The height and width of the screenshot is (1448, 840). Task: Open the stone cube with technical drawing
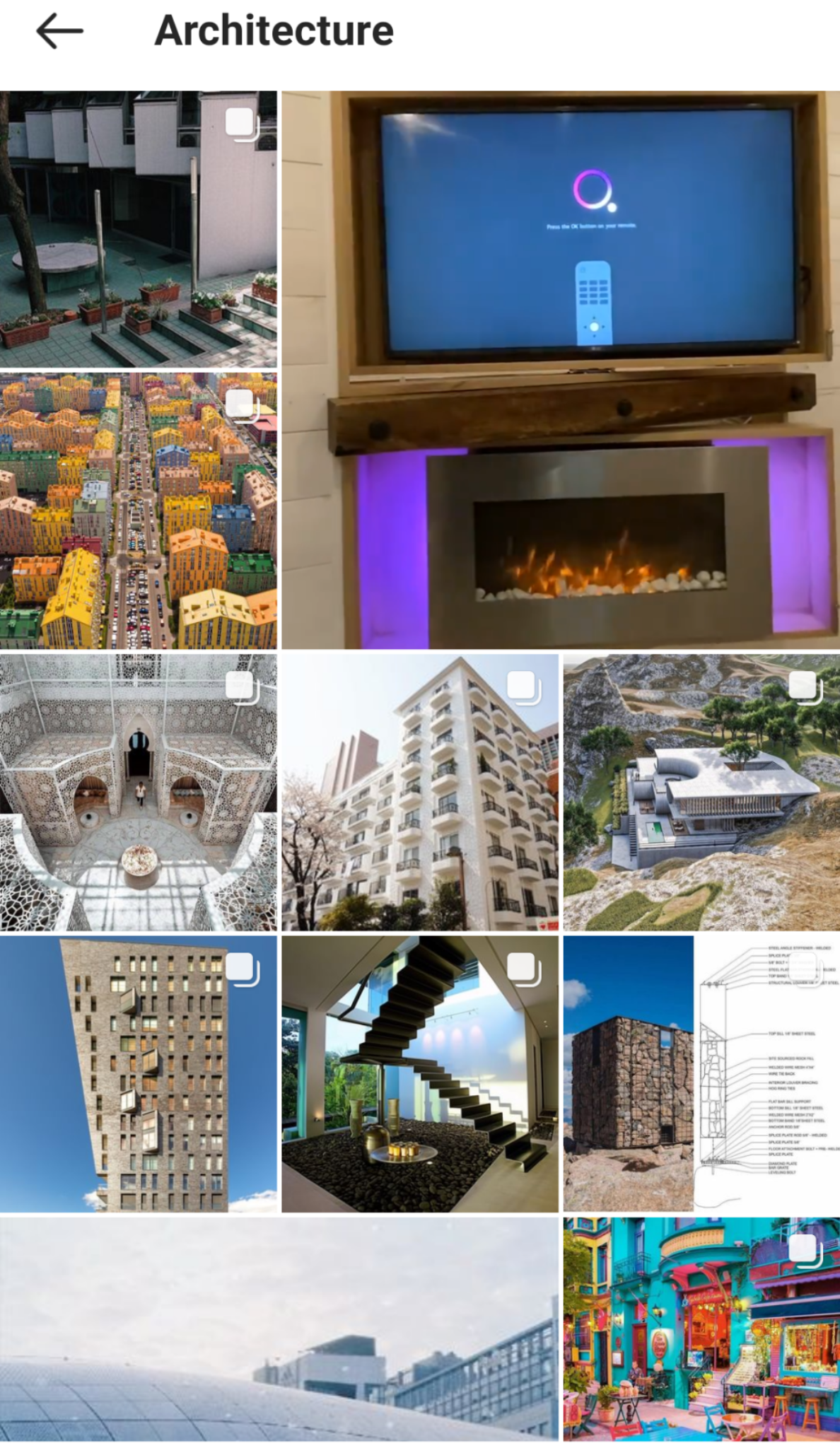701,1074
